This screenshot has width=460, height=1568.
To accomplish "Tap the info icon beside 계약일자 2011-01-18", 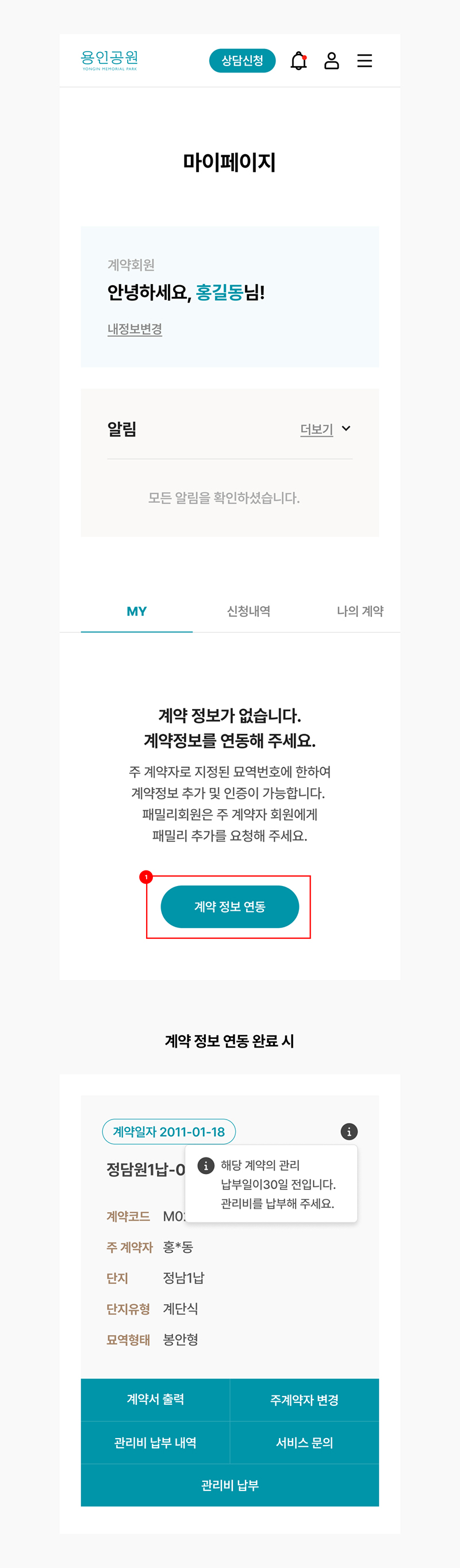I will 348,1132.
